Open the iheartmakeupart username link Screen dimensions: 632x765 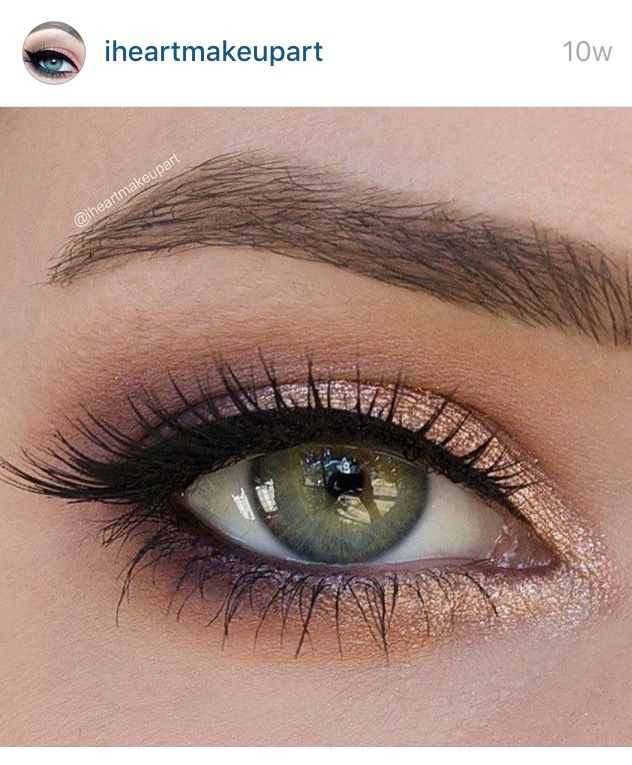213,52
